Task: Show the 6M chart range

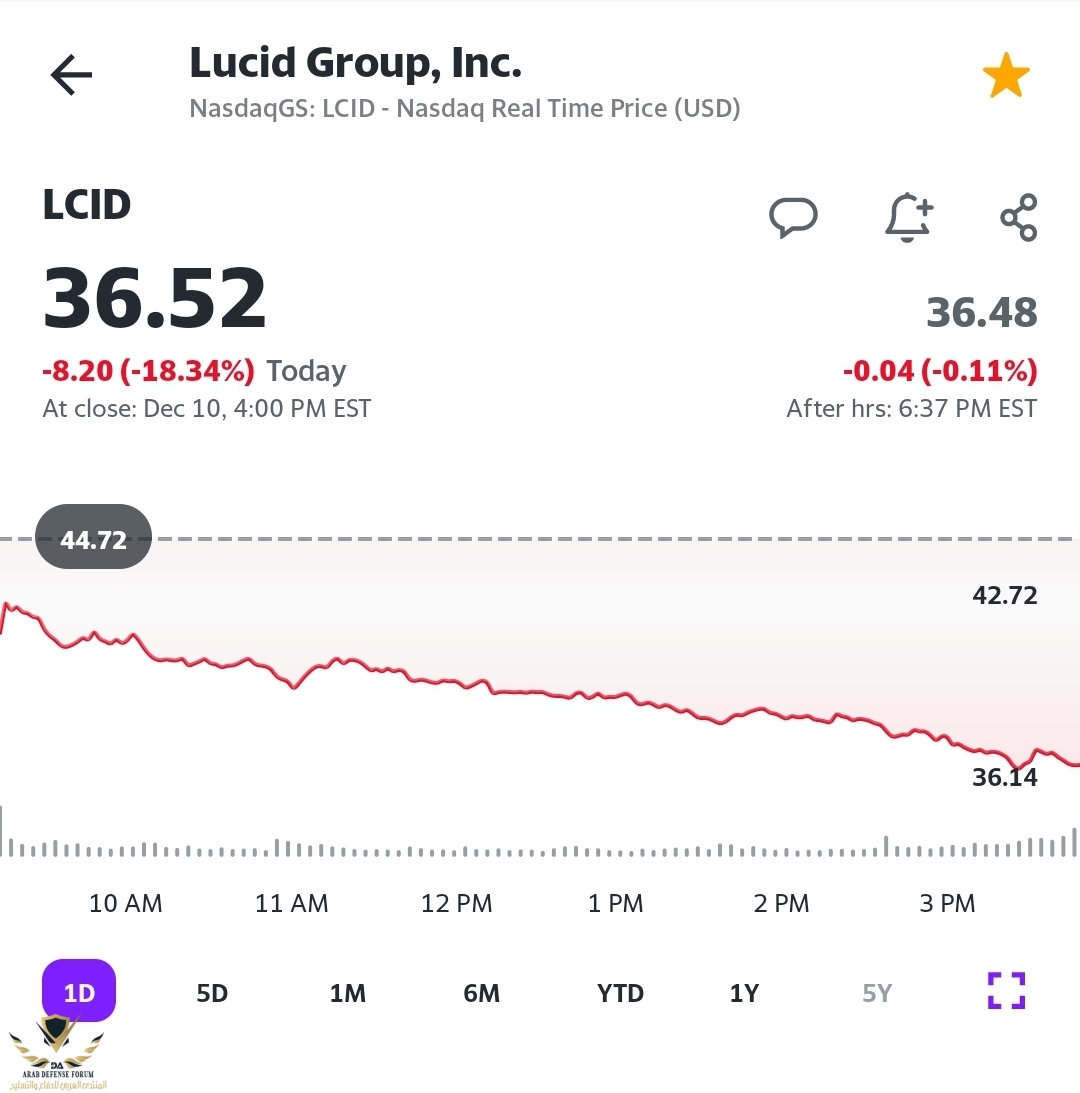Action: [481, 993]
